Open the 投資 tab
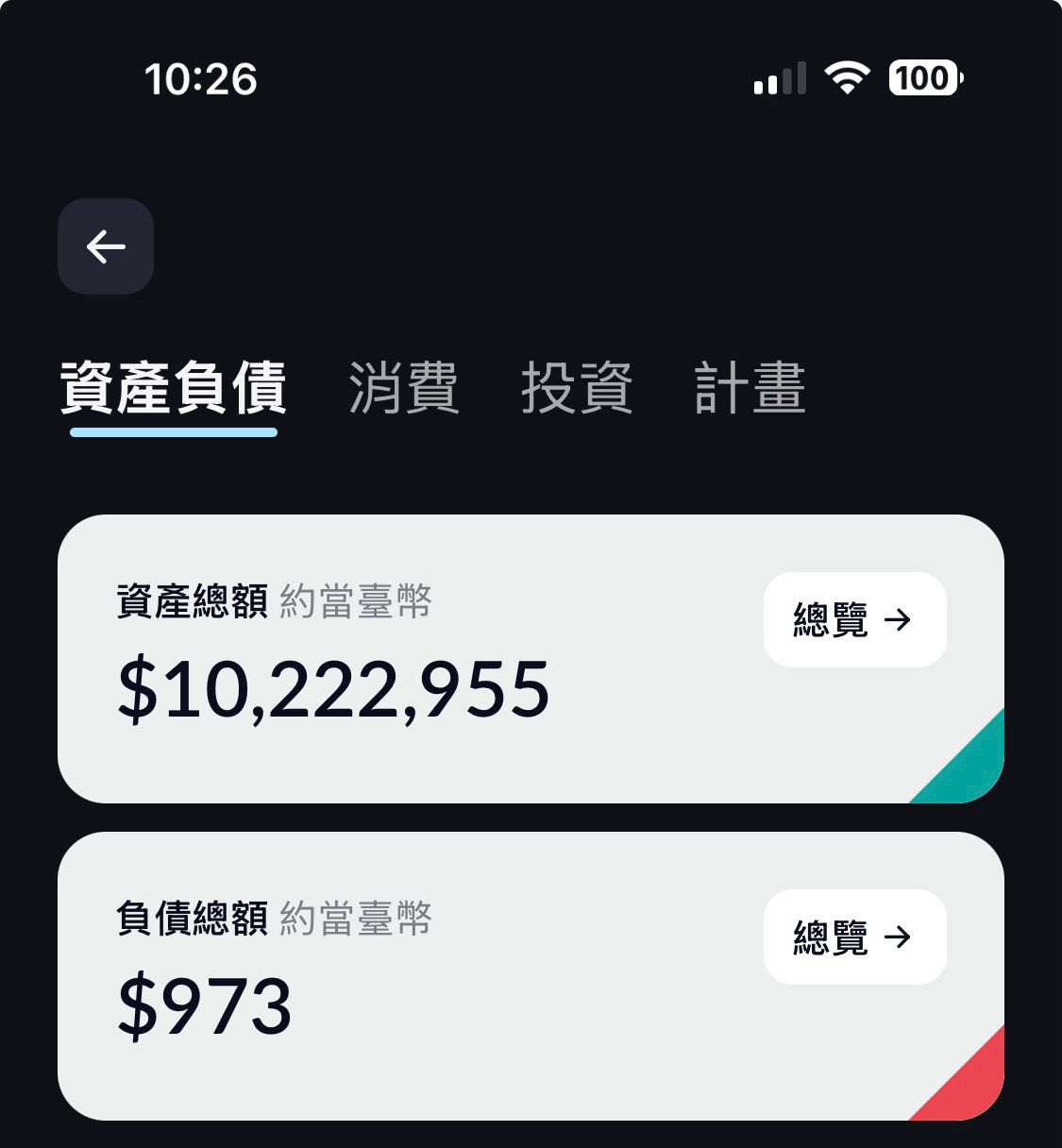The image size is (1062, 1148). [577, 388]
